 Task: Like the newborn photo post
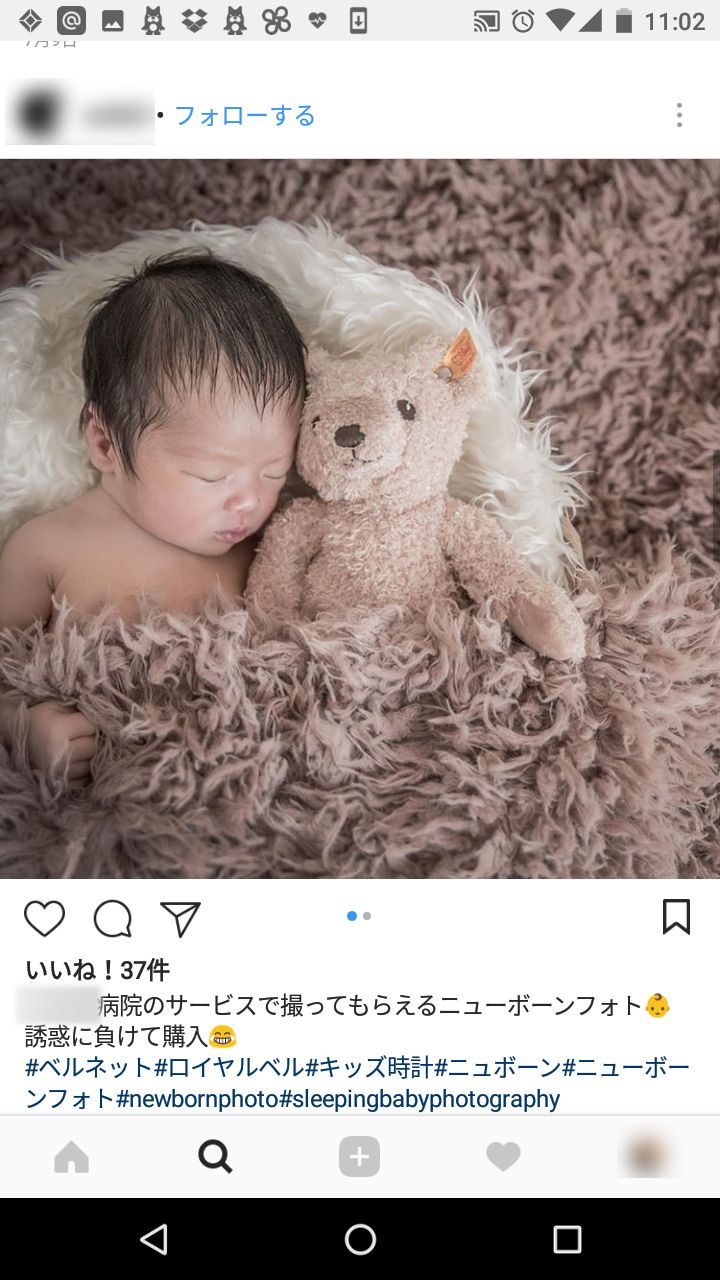pos(44,918)
